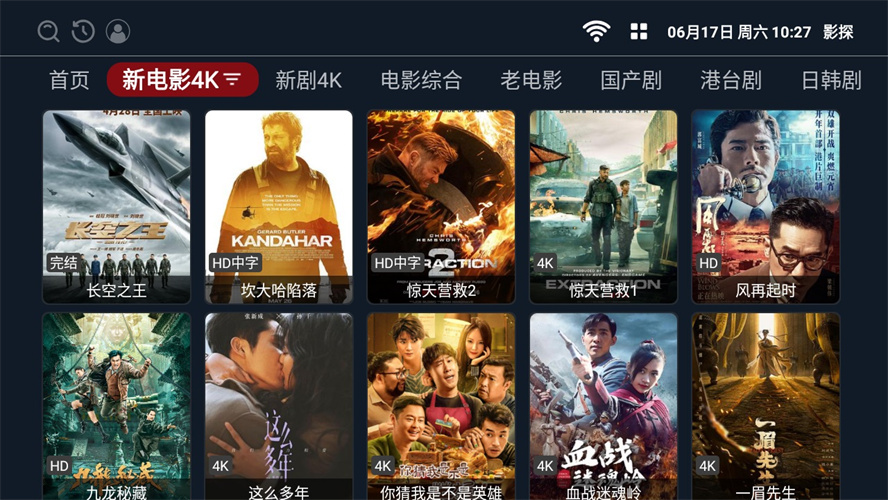This screenshot has width=888, height=500.
Task: Open the movie 长空之王
Action: pyautogui.click(x=117, y=206)
